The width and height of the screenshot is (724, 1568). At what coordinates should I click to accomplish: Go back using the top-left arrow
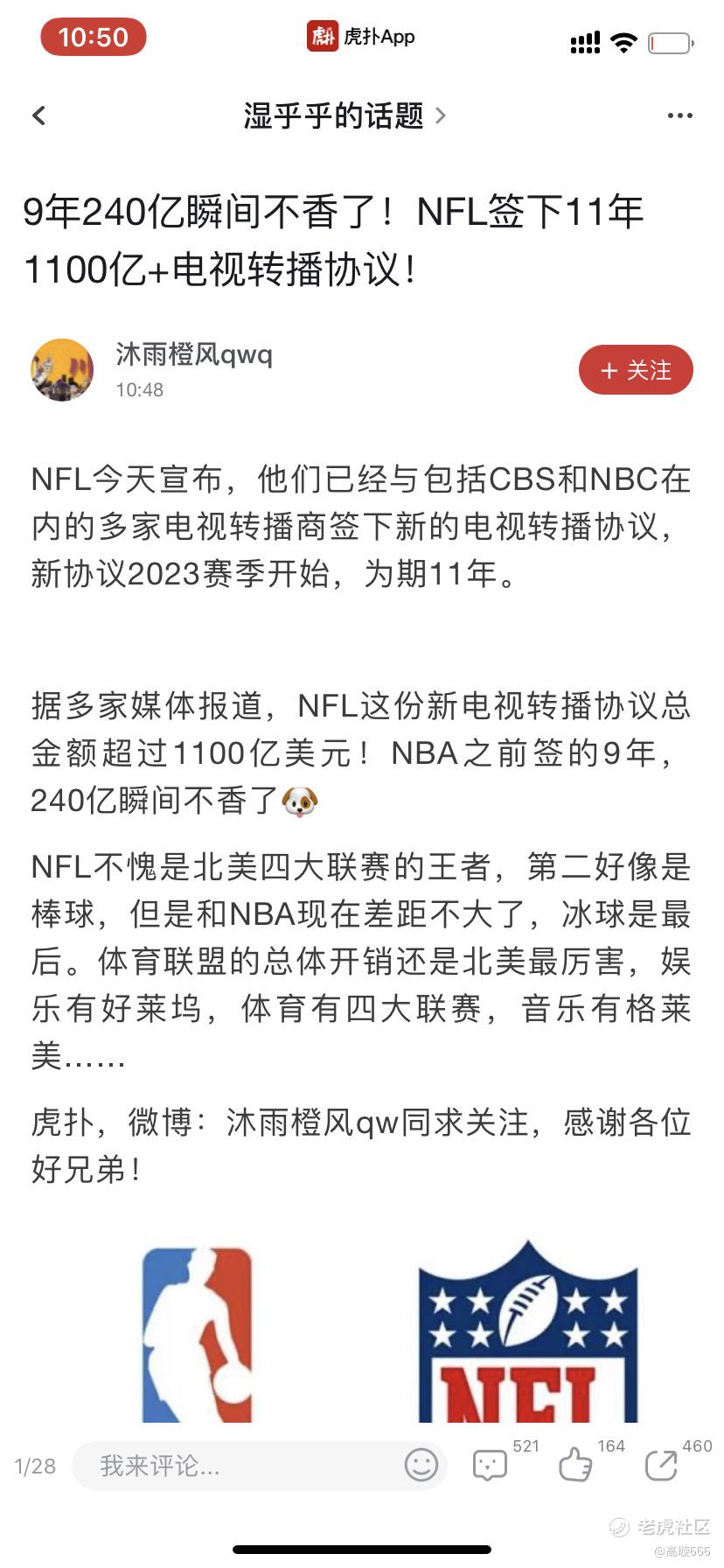pos(38,115)
